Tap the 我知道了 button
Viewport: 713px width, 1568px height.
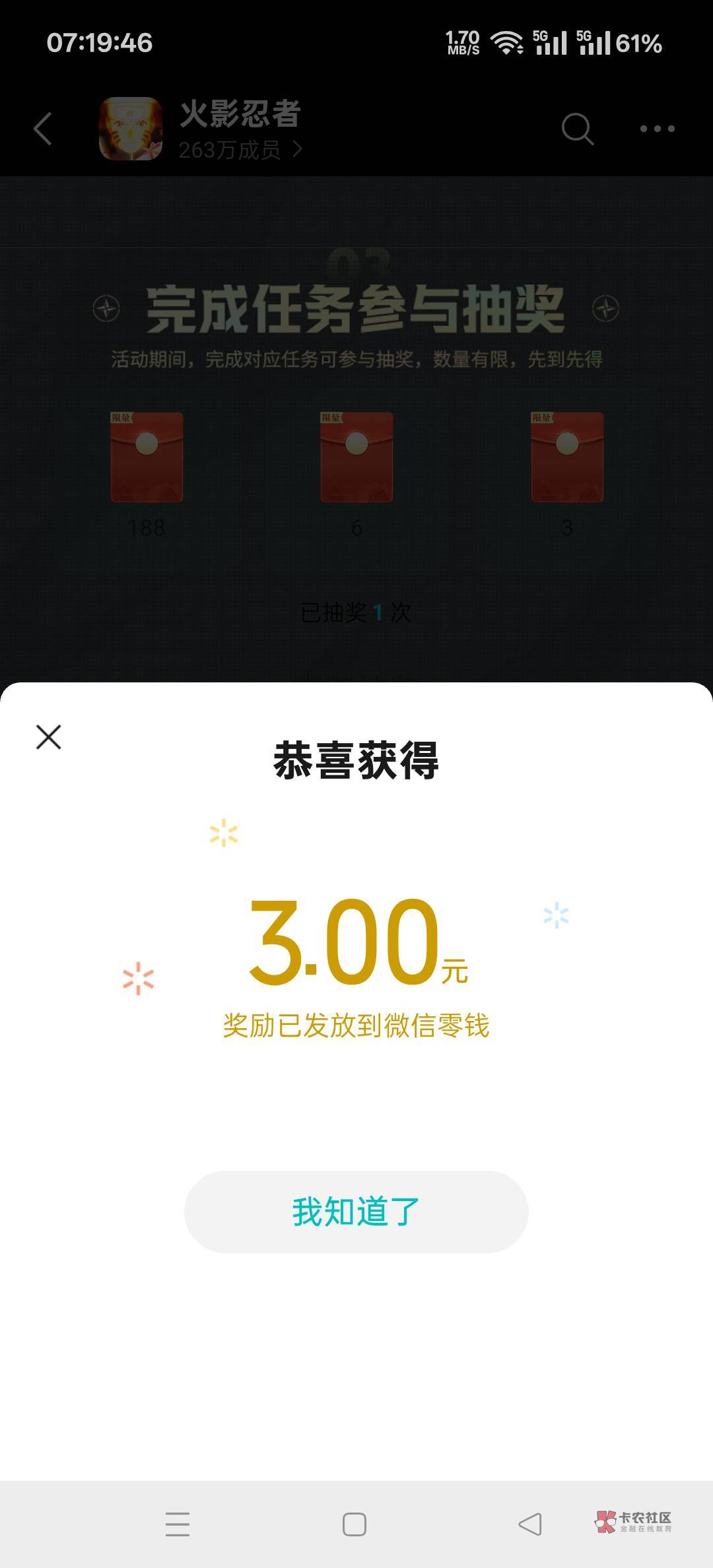tap(356, 1212)
